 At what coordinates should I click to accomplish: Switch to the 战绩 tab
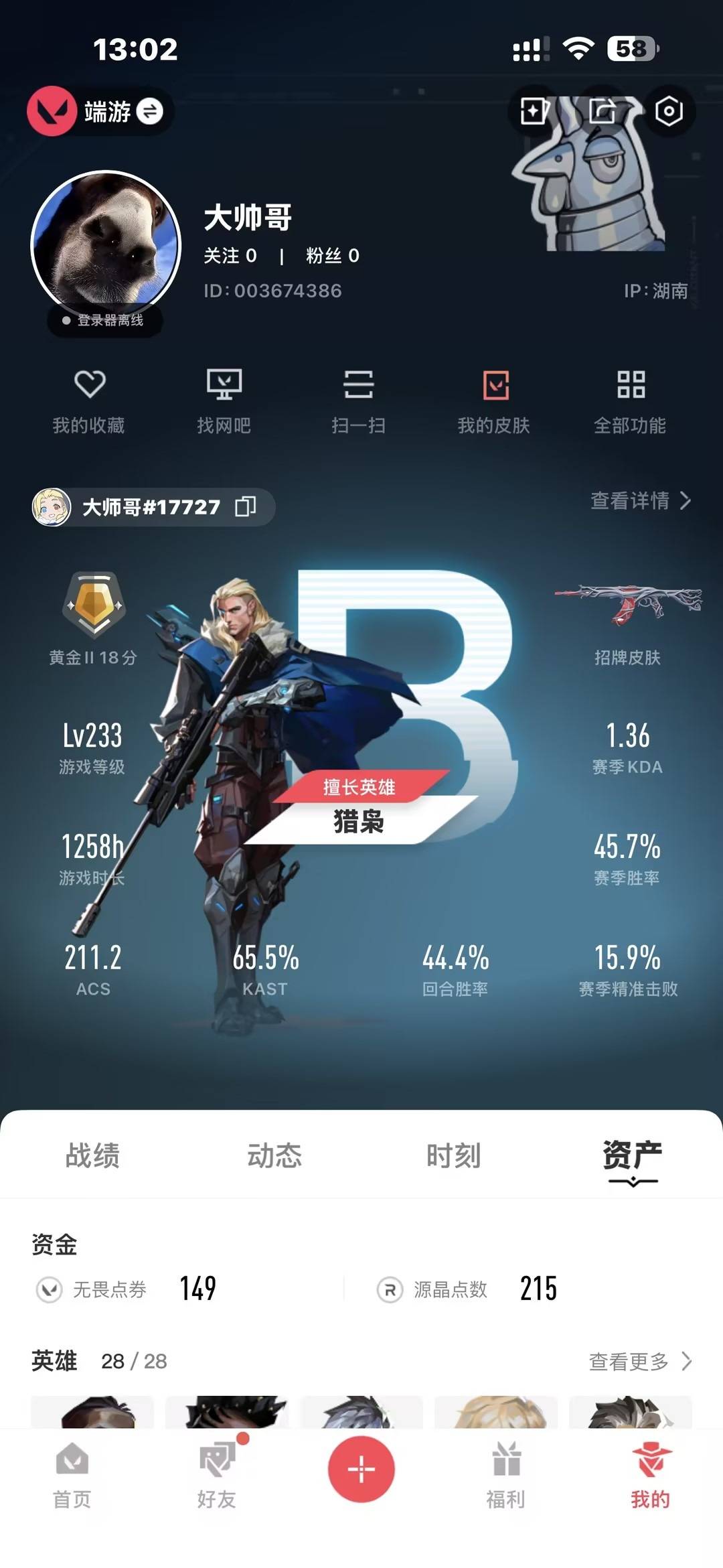92,1156
